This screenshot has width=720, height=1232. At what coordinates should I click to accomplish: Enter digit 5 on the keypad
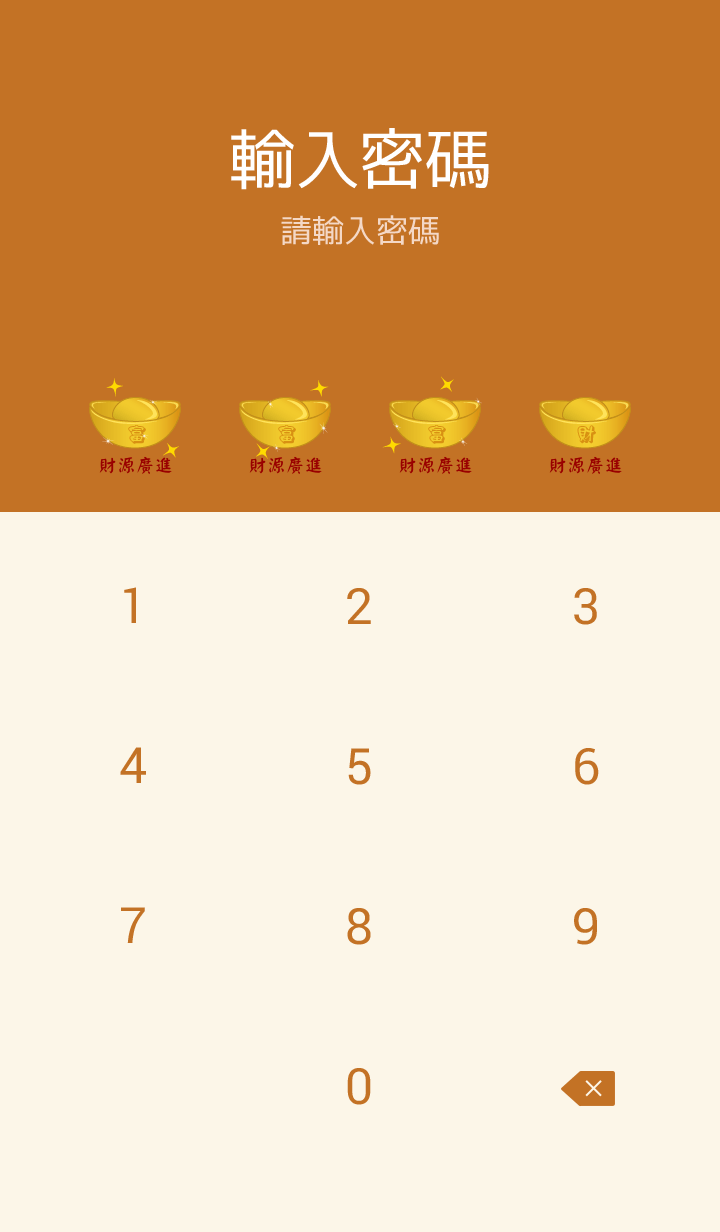pos(359,767)
